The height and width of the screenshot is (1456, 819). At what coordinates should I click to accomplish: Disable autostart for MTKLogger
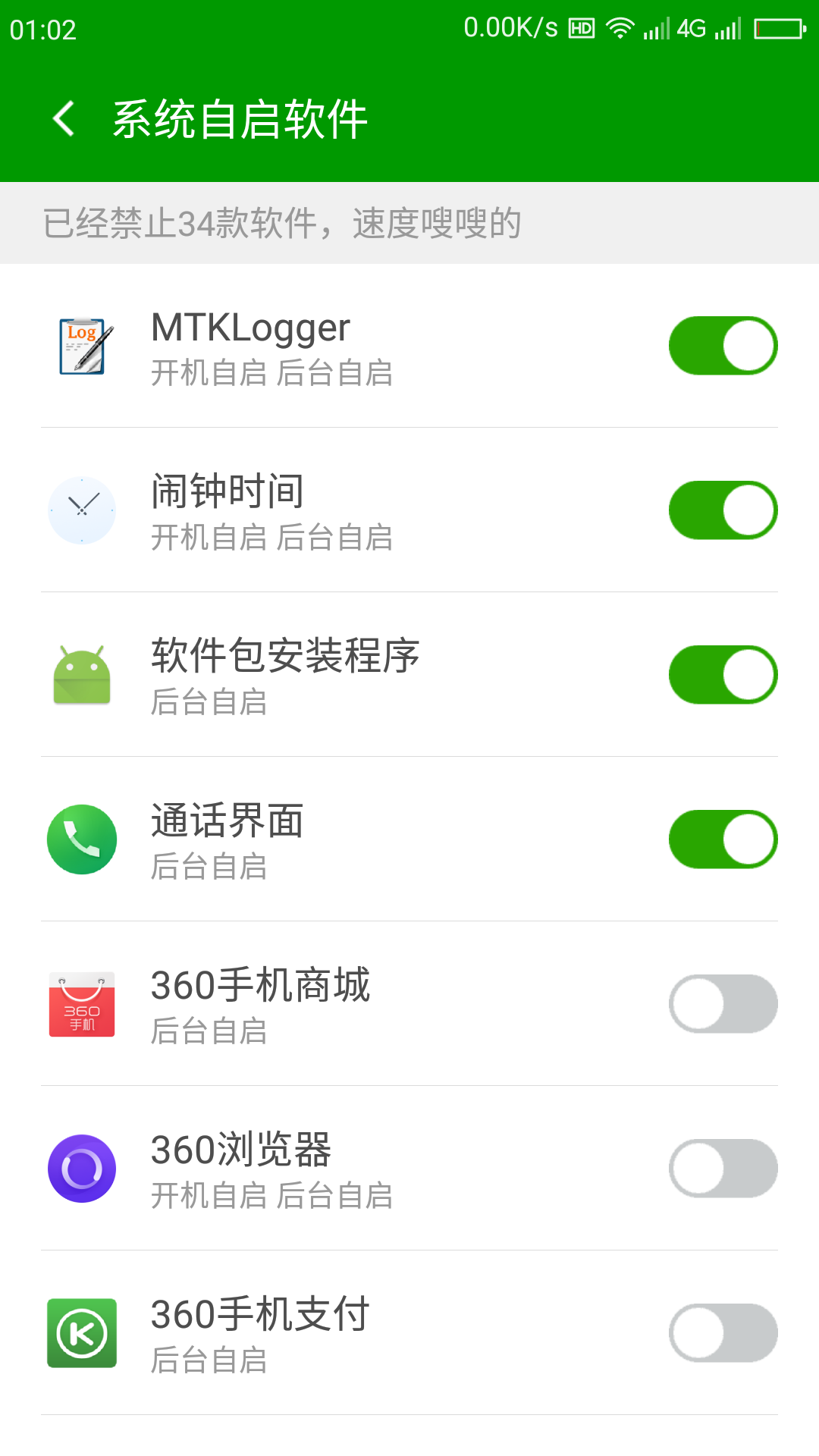click(723, 345)
